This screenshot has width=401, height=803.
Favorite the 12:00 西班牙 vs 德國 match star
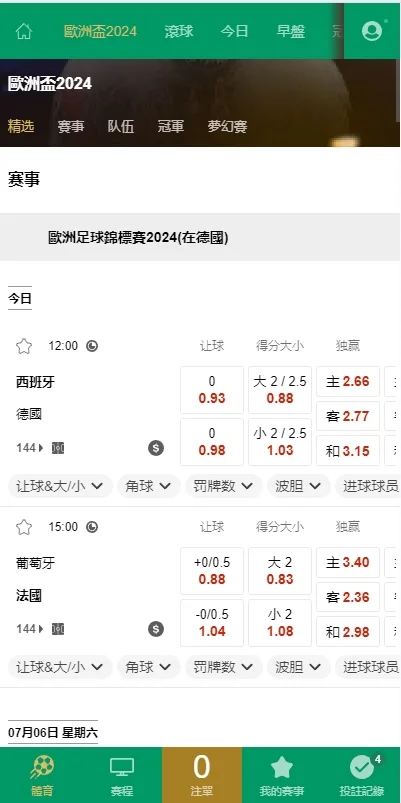pos(24,347)
